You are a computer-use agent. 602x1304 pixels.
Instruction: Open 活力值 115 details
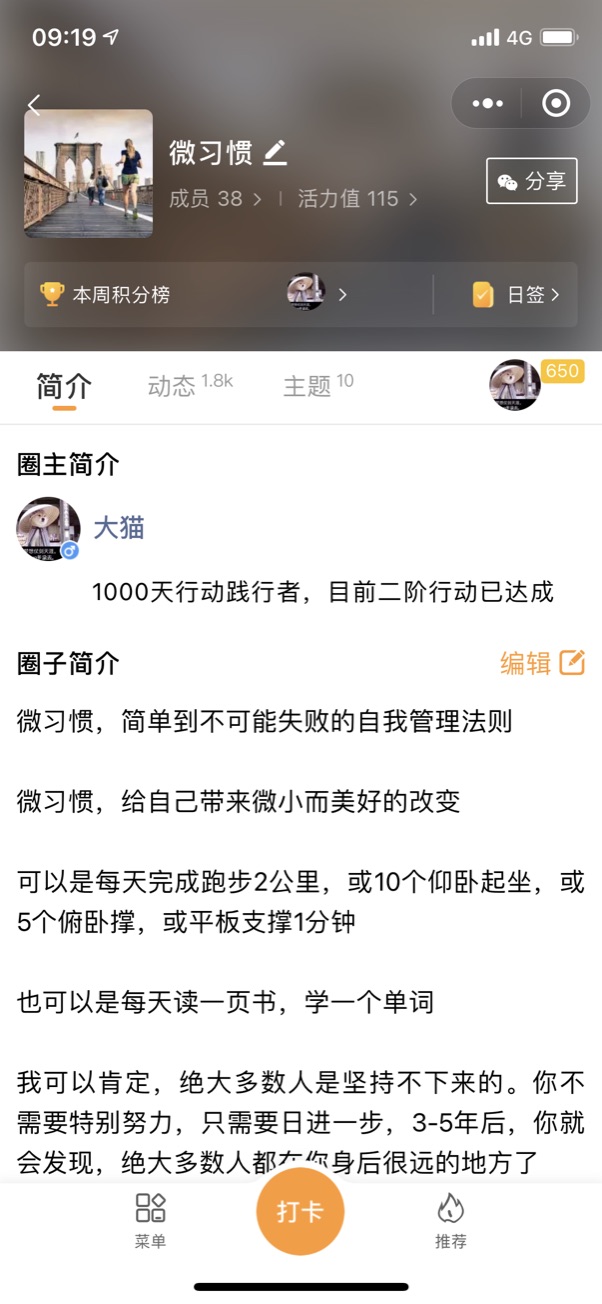pos(357,199)
